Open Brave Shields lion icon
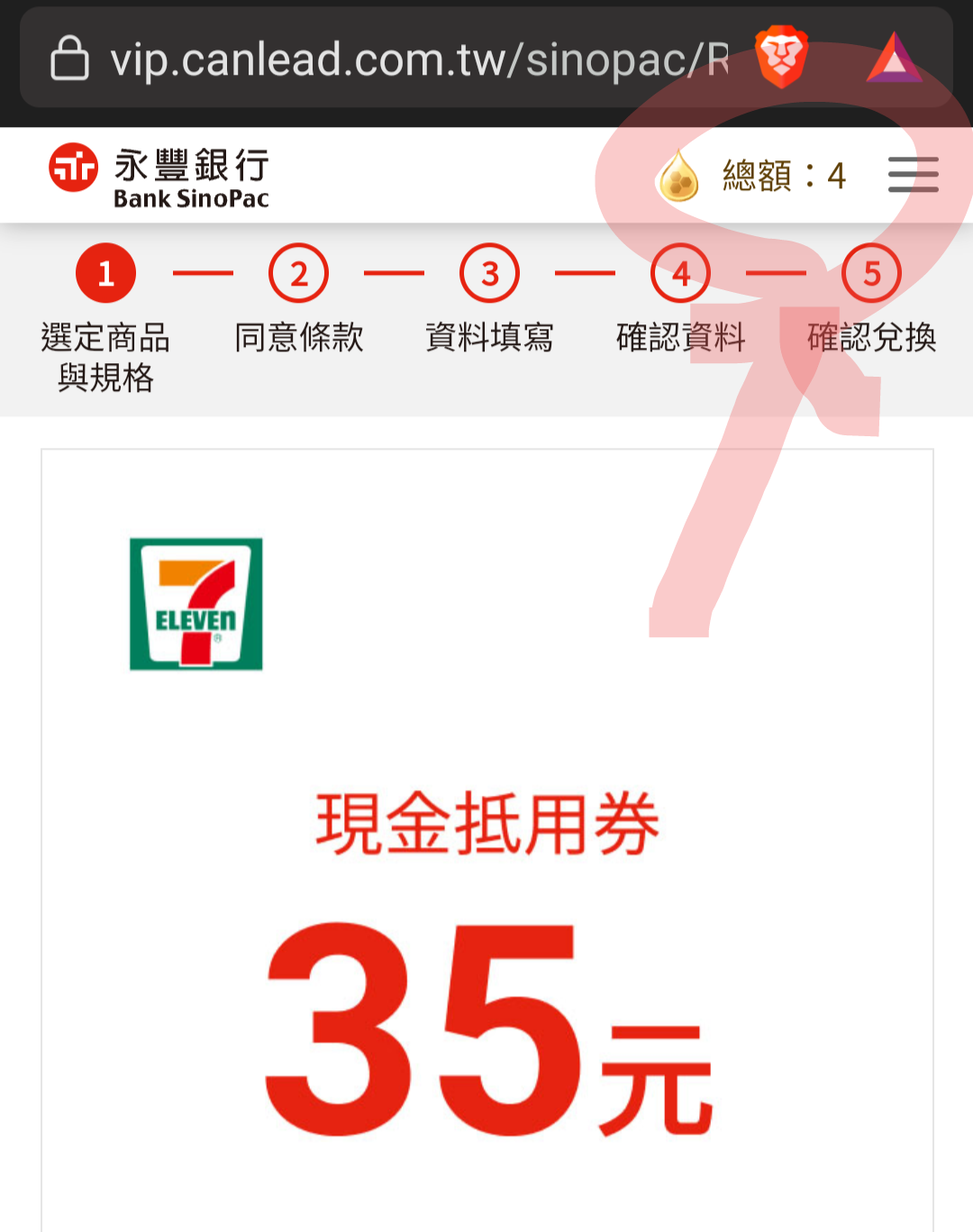This screenshot has width=973, height=1232. 781,58
